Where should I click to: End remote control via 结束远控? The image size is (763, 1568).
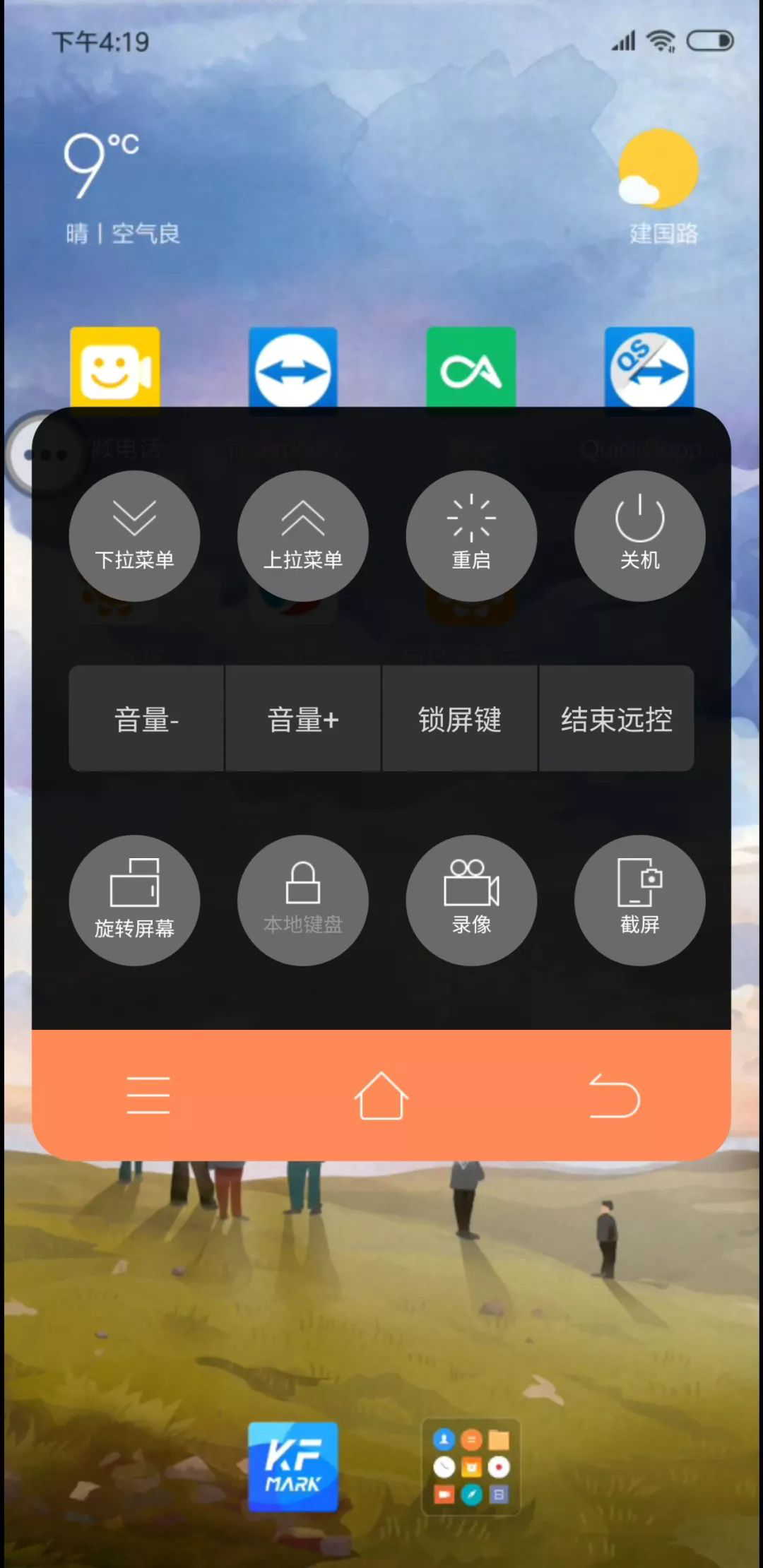point(616,719)
